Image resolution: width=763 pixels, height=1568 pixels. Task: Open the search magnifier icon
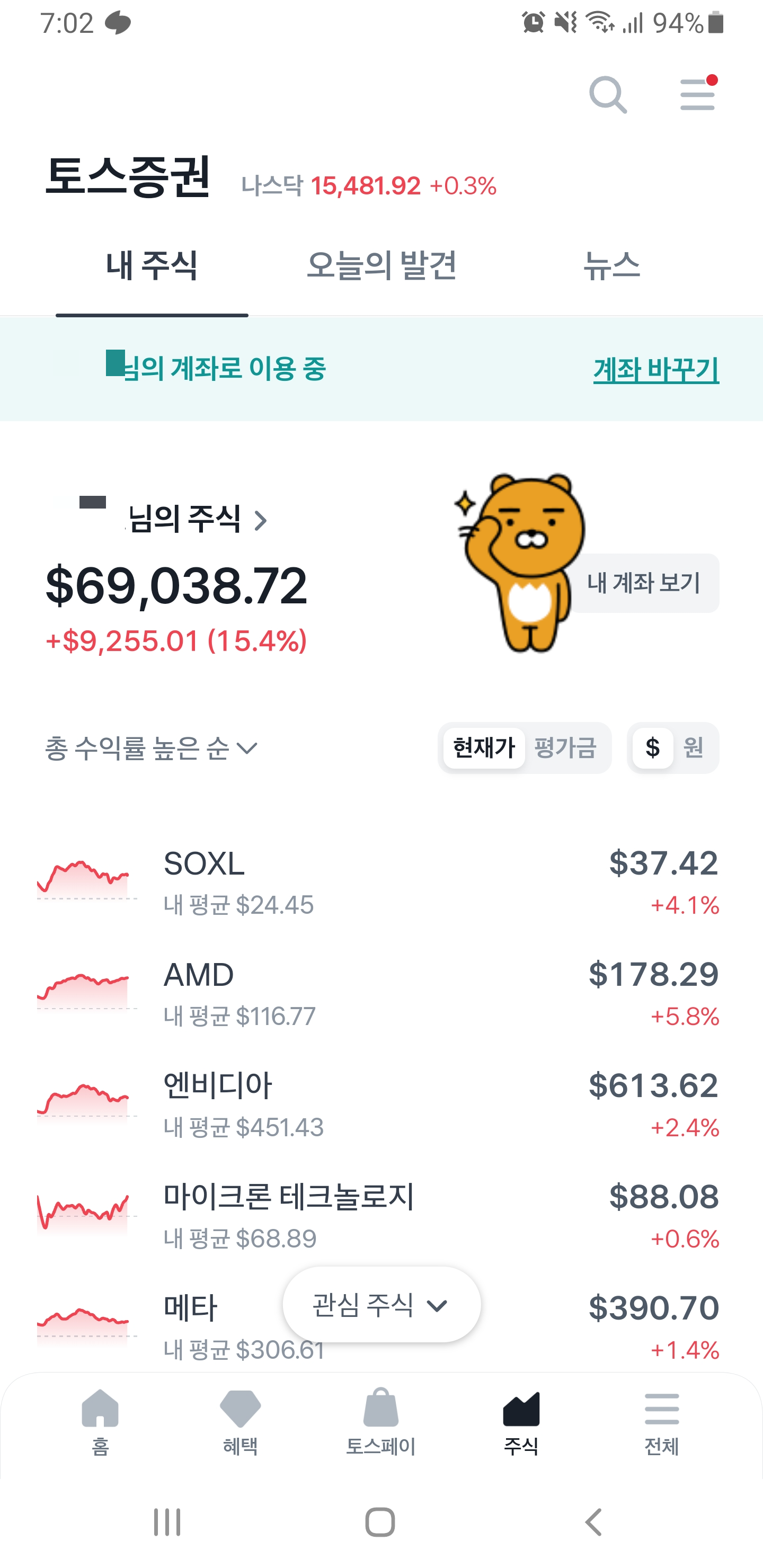(608, 95)
